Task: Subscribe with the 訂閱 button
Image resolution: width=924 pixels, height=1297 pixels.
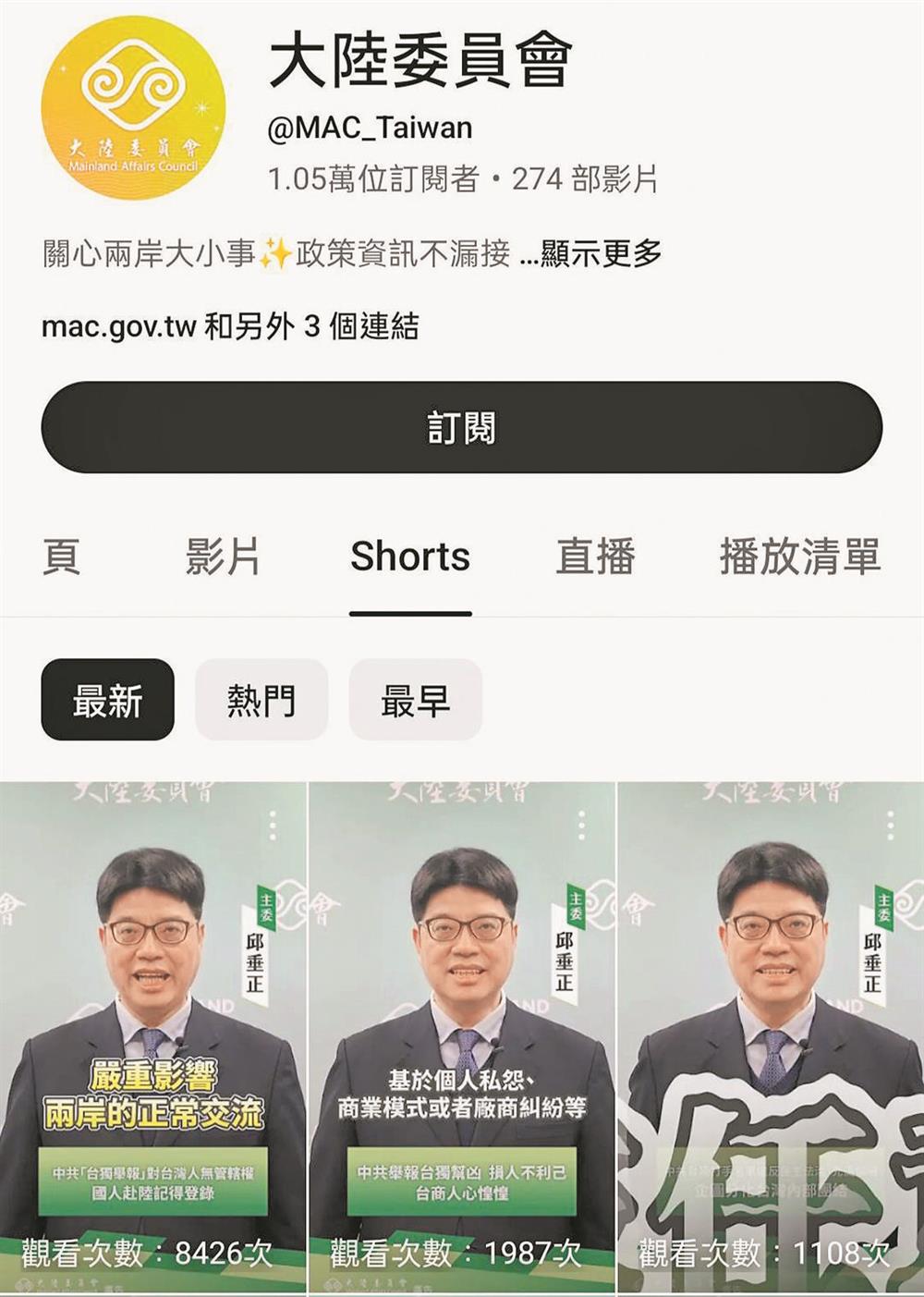Action: pyautogui.click(x=461, y=428)
